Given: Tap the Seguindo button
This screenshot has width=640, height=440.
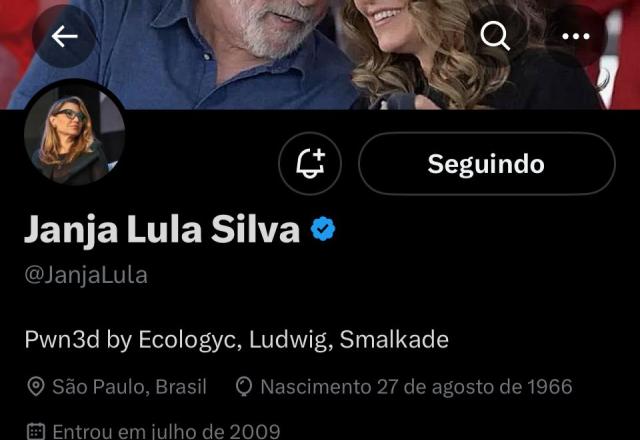Looking at the screenshot, I should 486,164.
